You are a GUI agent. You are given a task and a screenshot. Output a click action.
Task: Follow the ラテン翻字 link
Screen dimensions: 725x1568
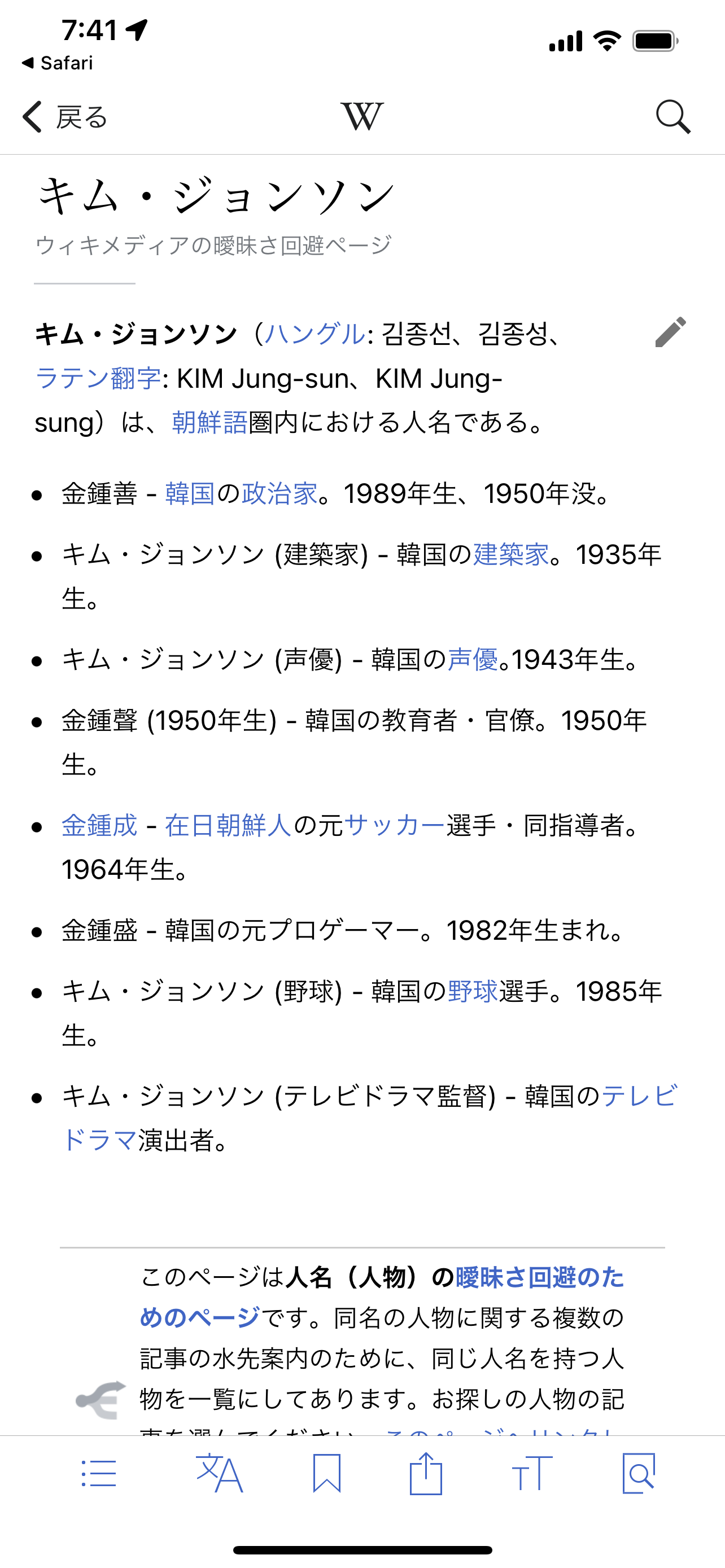click(x=98, y=379)
